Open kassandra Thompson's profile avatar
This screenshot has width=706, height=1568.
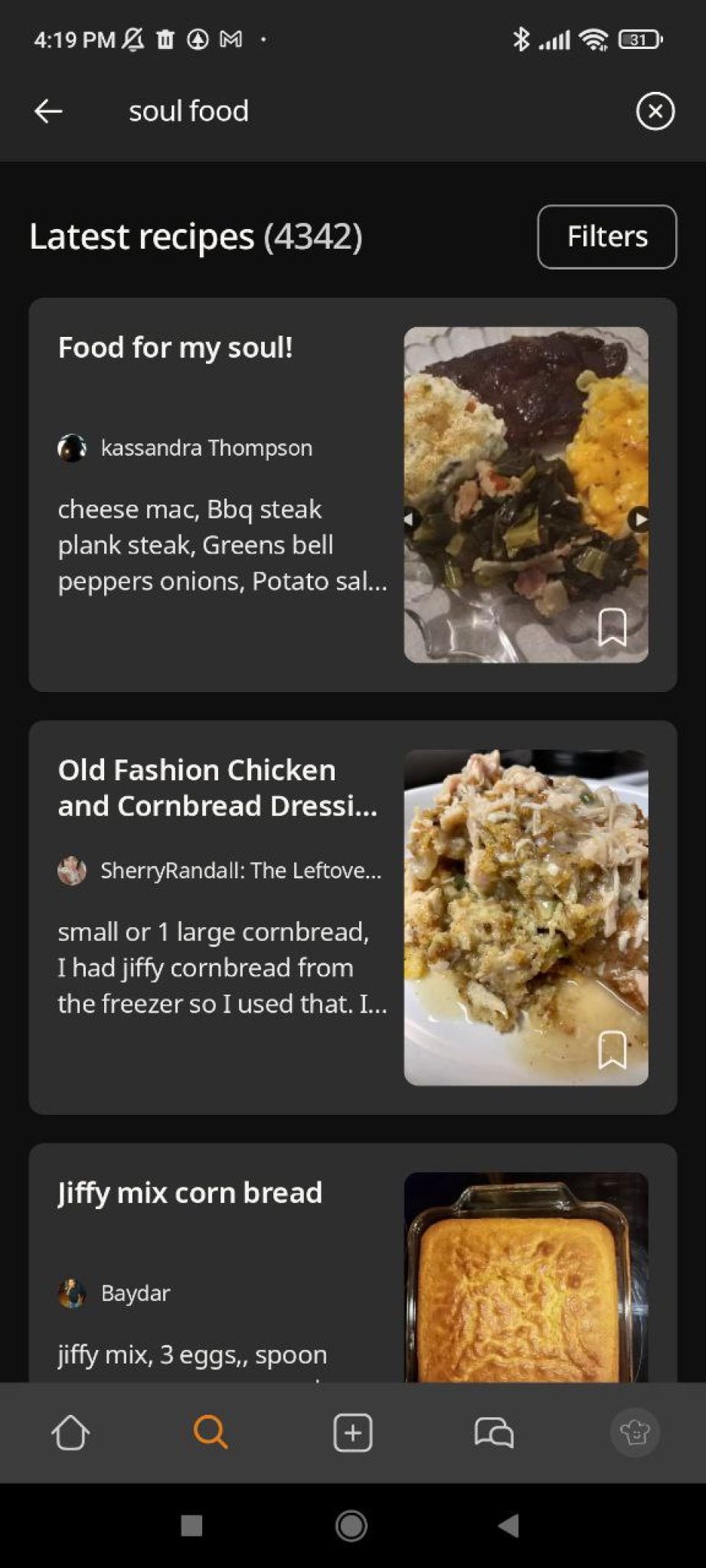[72, 448]
